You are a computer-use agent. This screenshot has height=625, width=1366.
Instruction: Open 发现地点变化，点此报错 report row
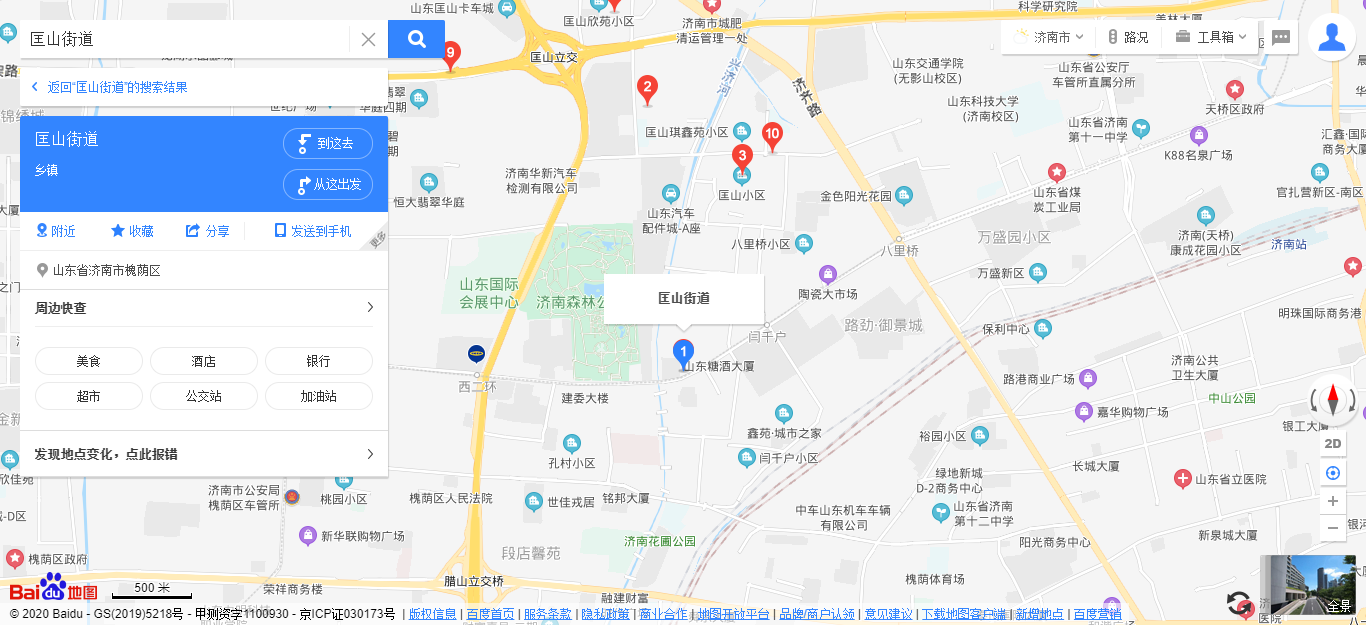coord(204,454)
